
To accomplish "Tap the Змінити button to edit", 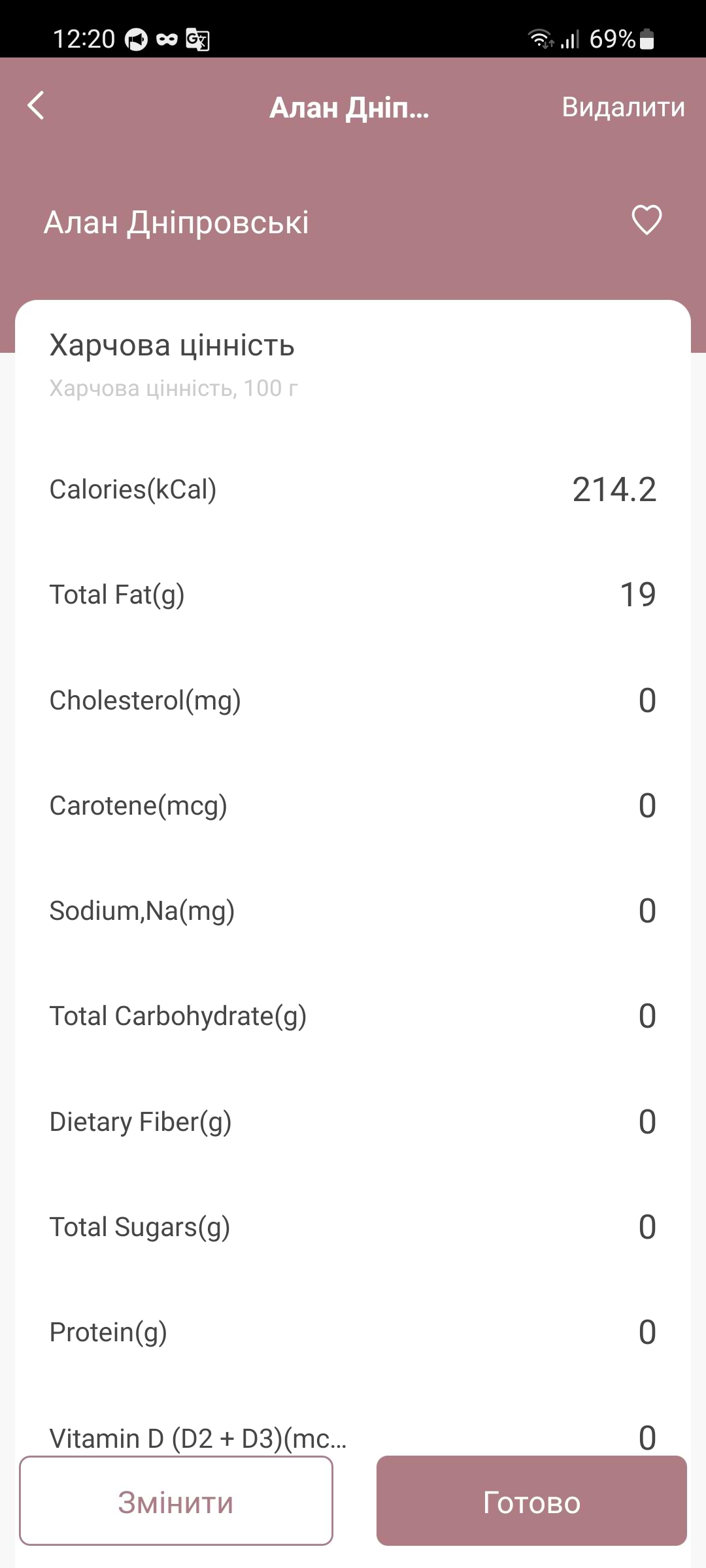I will point(176,1502).
